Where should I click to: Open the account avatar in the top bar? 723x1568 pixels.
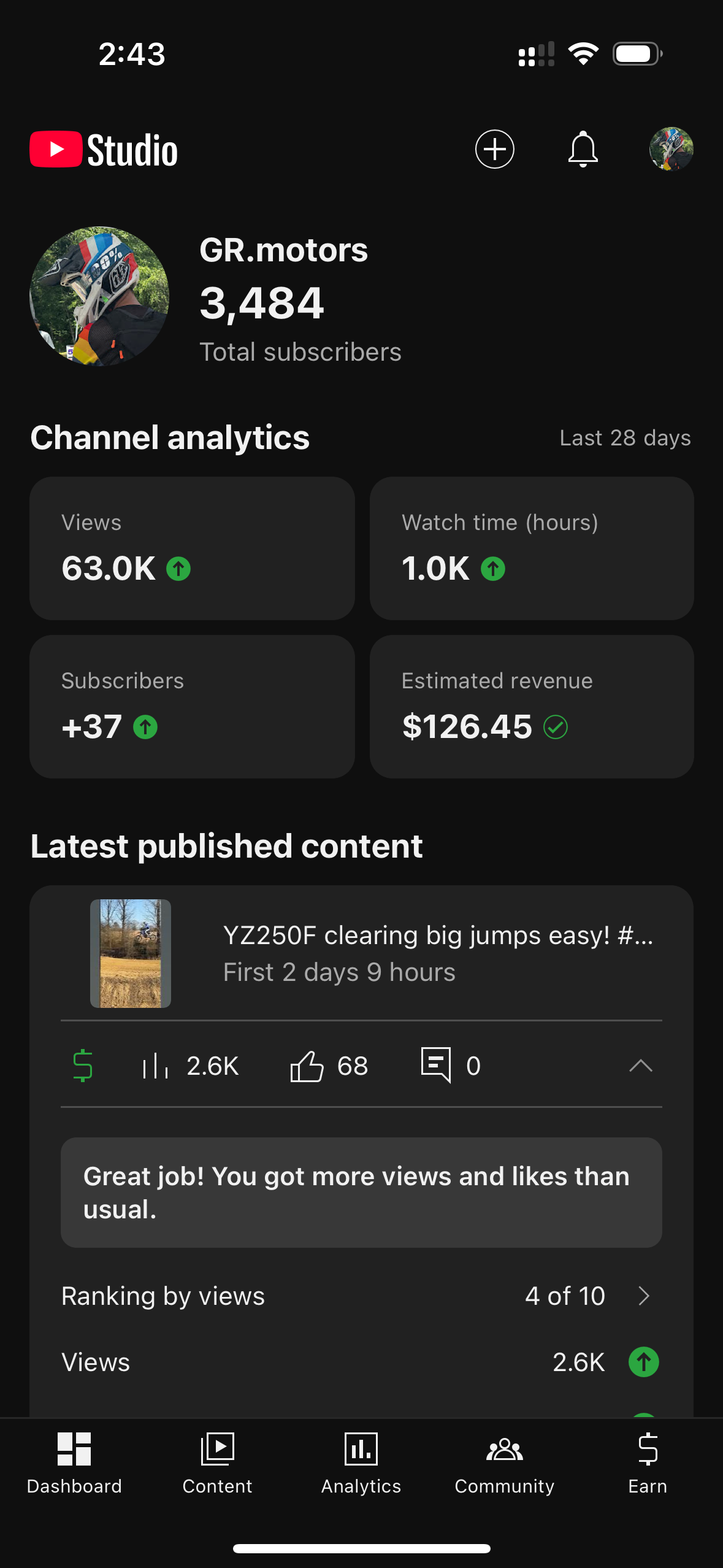tap(671, 149)
